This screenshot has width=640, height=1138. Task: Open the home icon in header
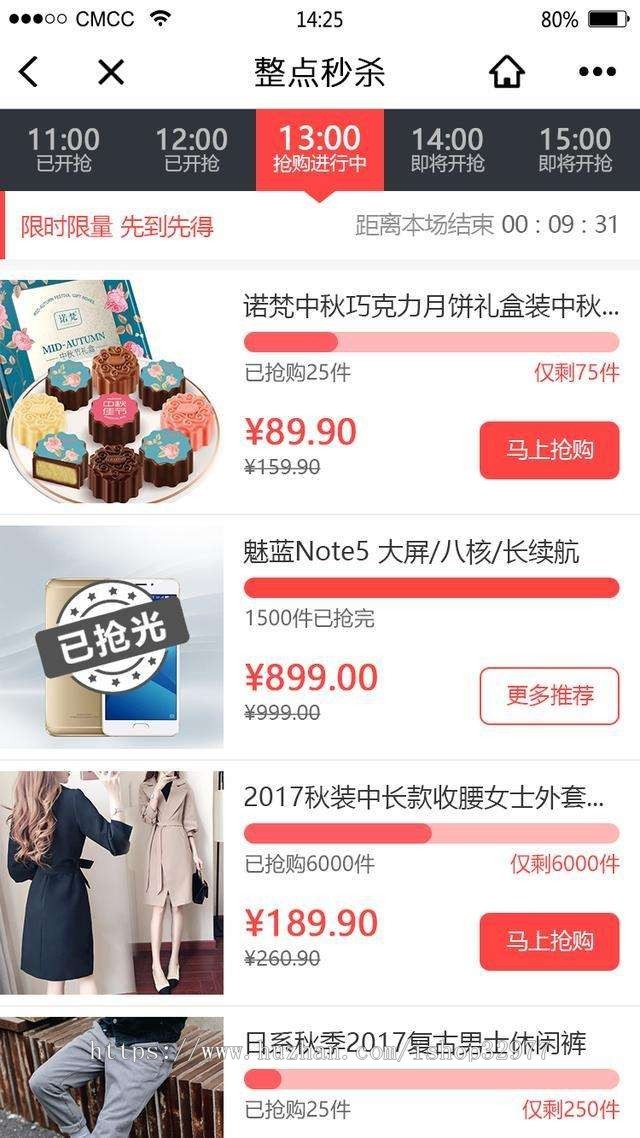point(507,72)
